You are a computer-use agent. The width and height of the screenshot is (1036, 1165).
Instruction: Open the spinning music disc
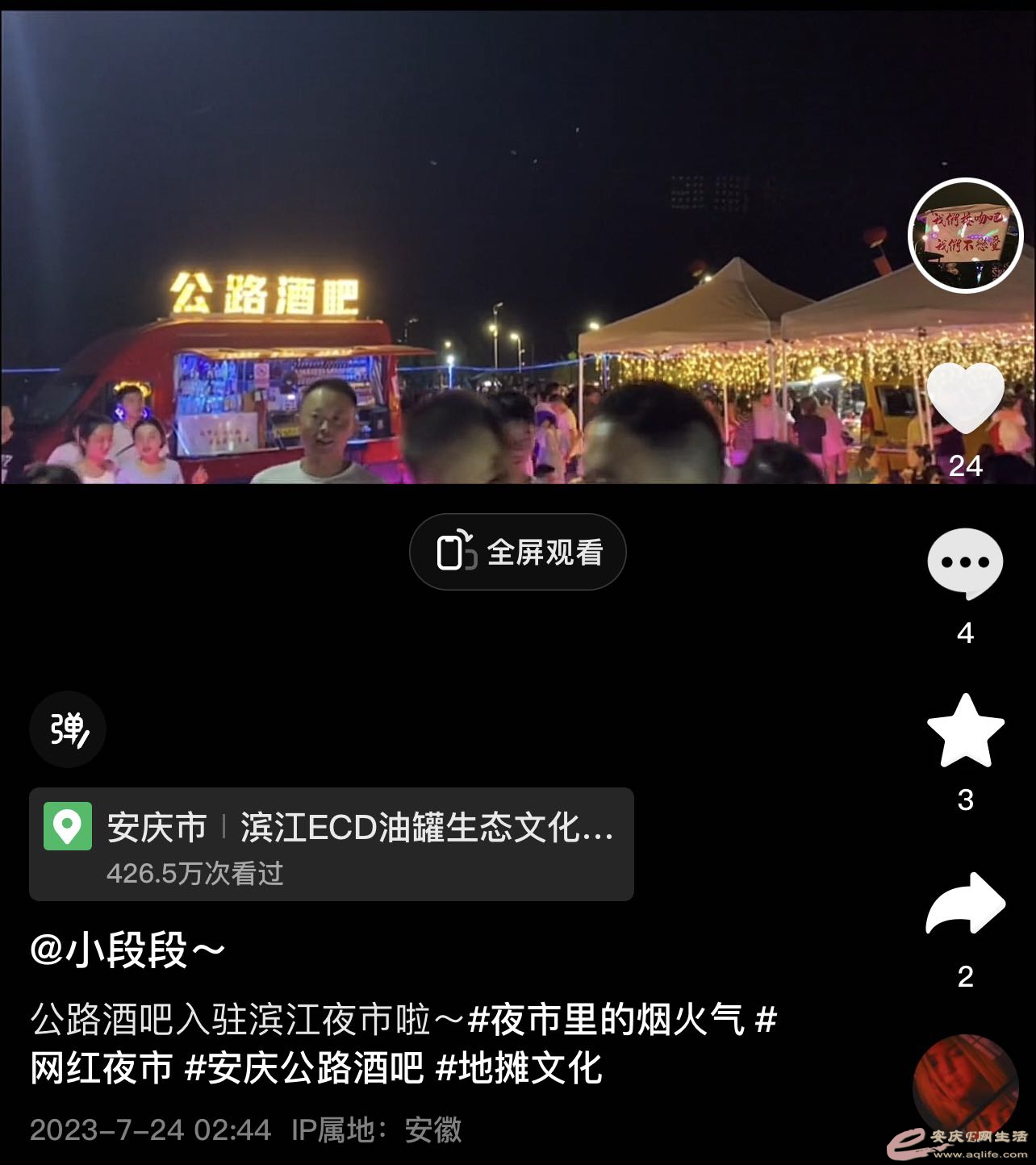coord(965,1088)
